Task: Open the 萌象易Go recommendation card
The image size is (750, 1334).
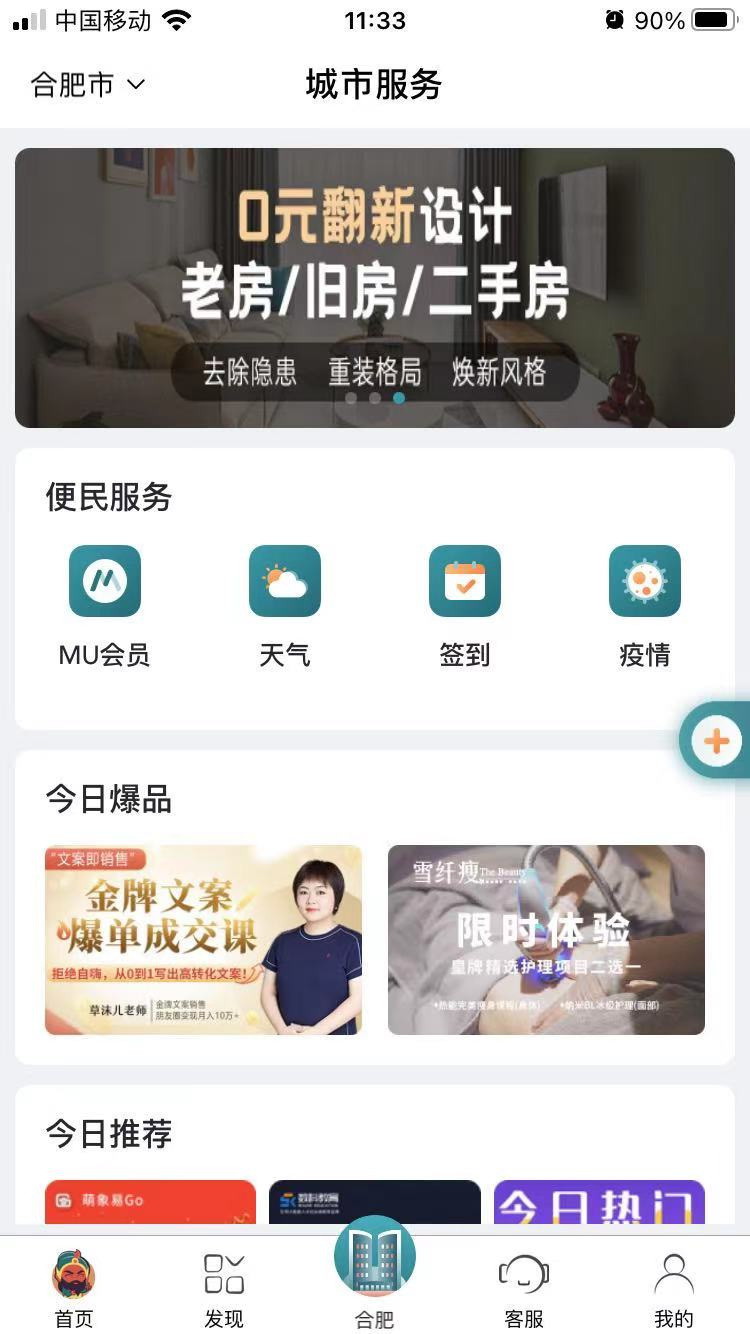Action: [150, 1202]
